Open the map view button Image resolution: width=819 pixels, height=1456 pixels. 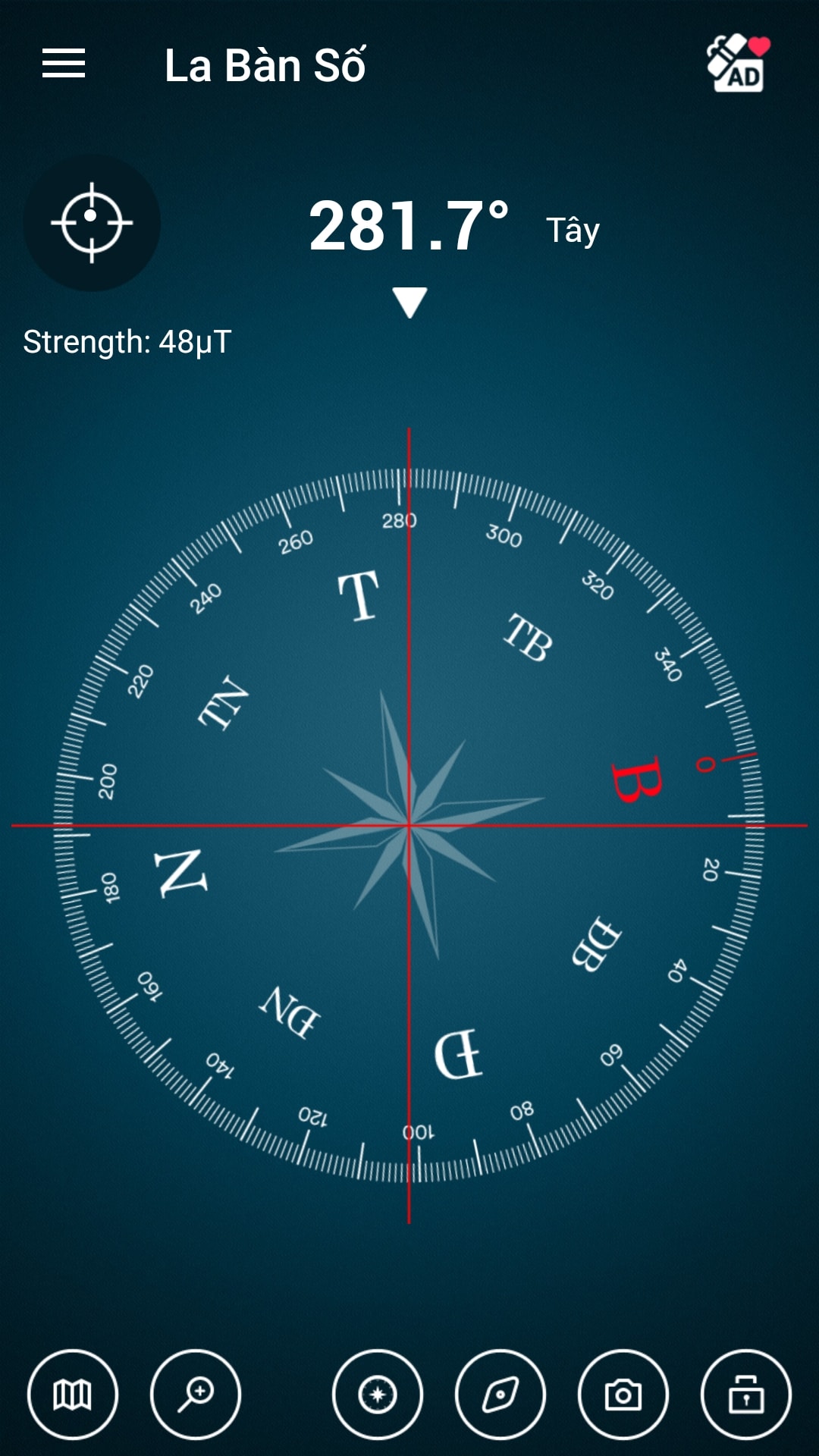click(73, 1394)
